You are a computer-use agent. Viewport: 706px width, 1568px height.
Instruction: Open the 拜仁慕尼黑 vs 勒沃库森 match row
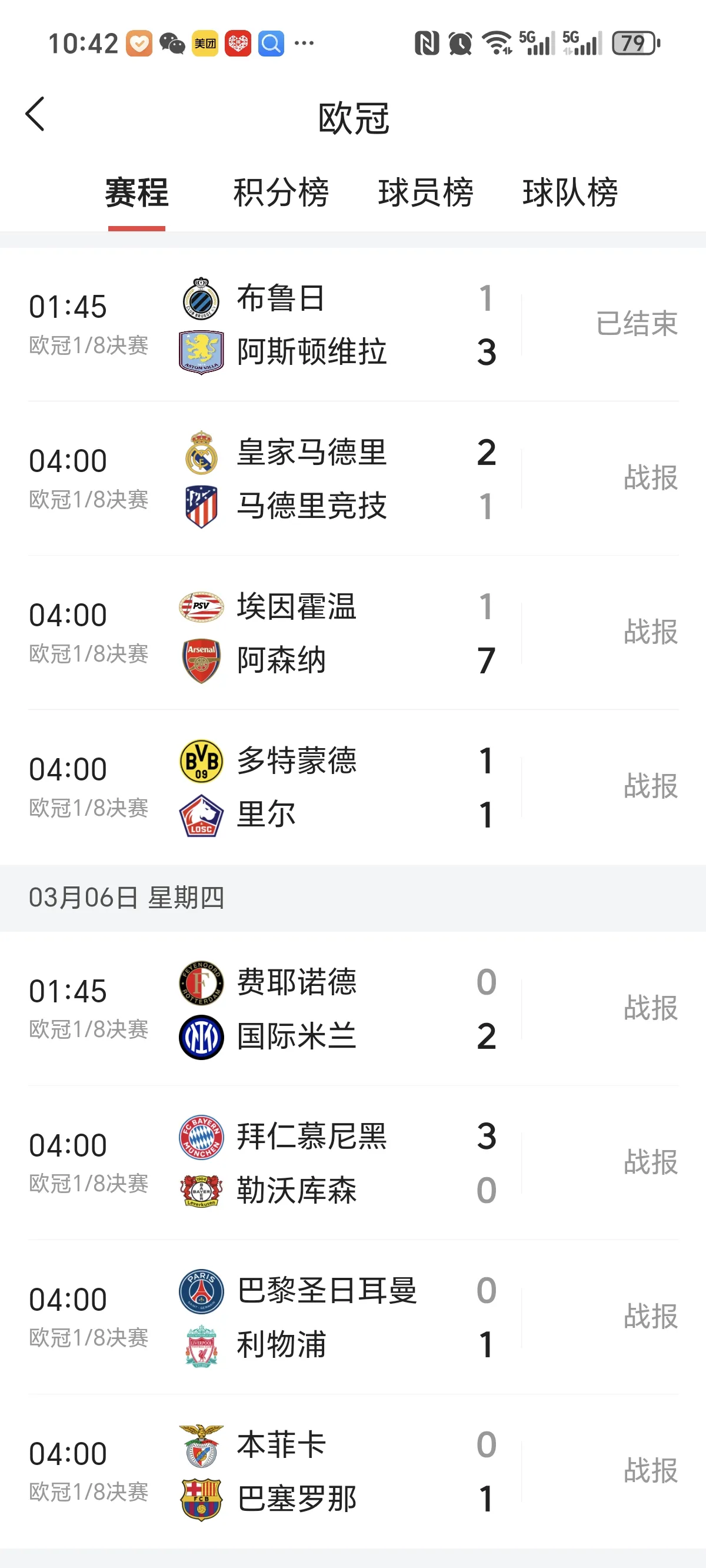tap(353, 1163)
